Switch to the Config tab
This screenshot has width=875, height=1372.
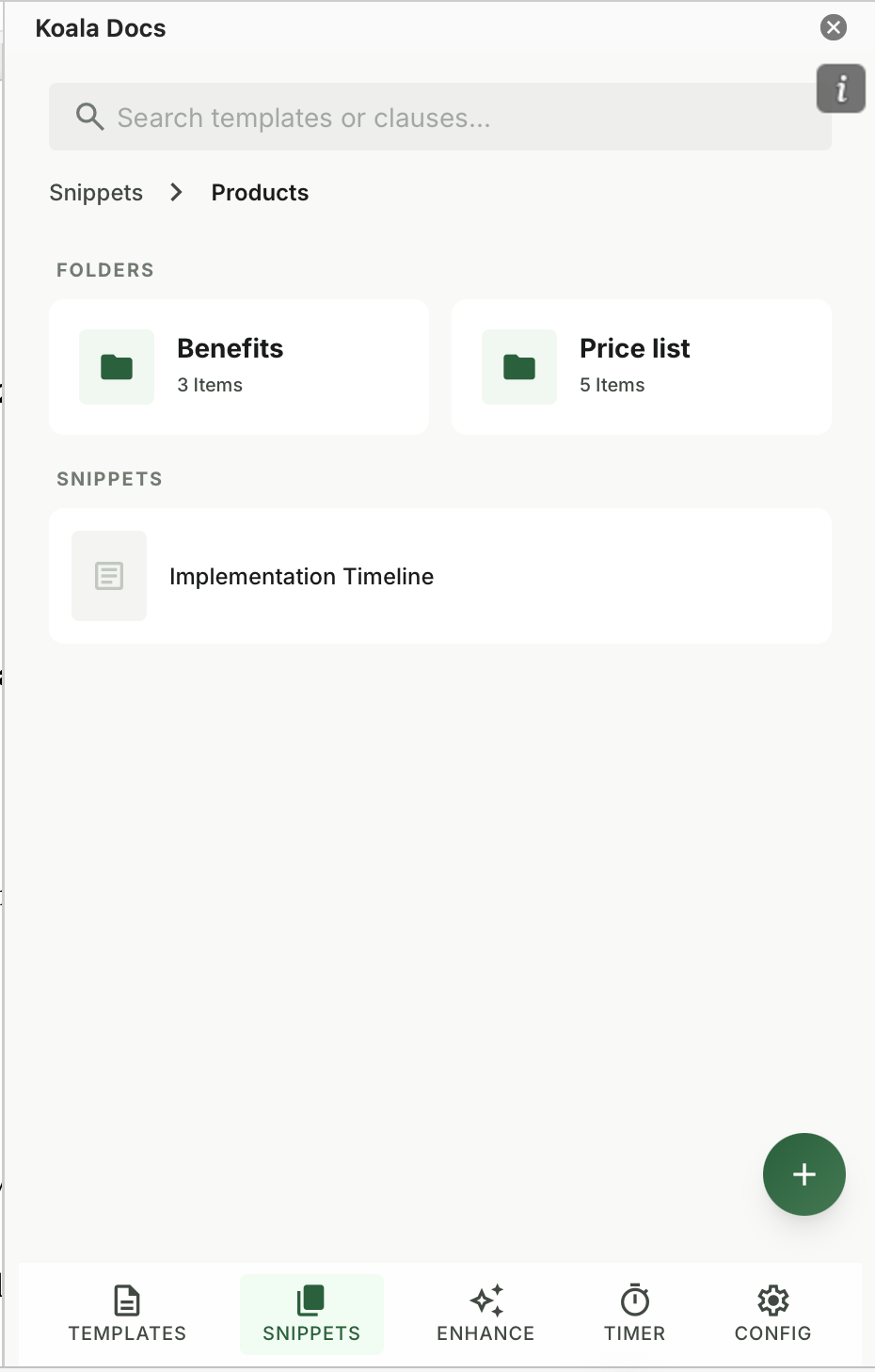click(x=772, y=1314)
